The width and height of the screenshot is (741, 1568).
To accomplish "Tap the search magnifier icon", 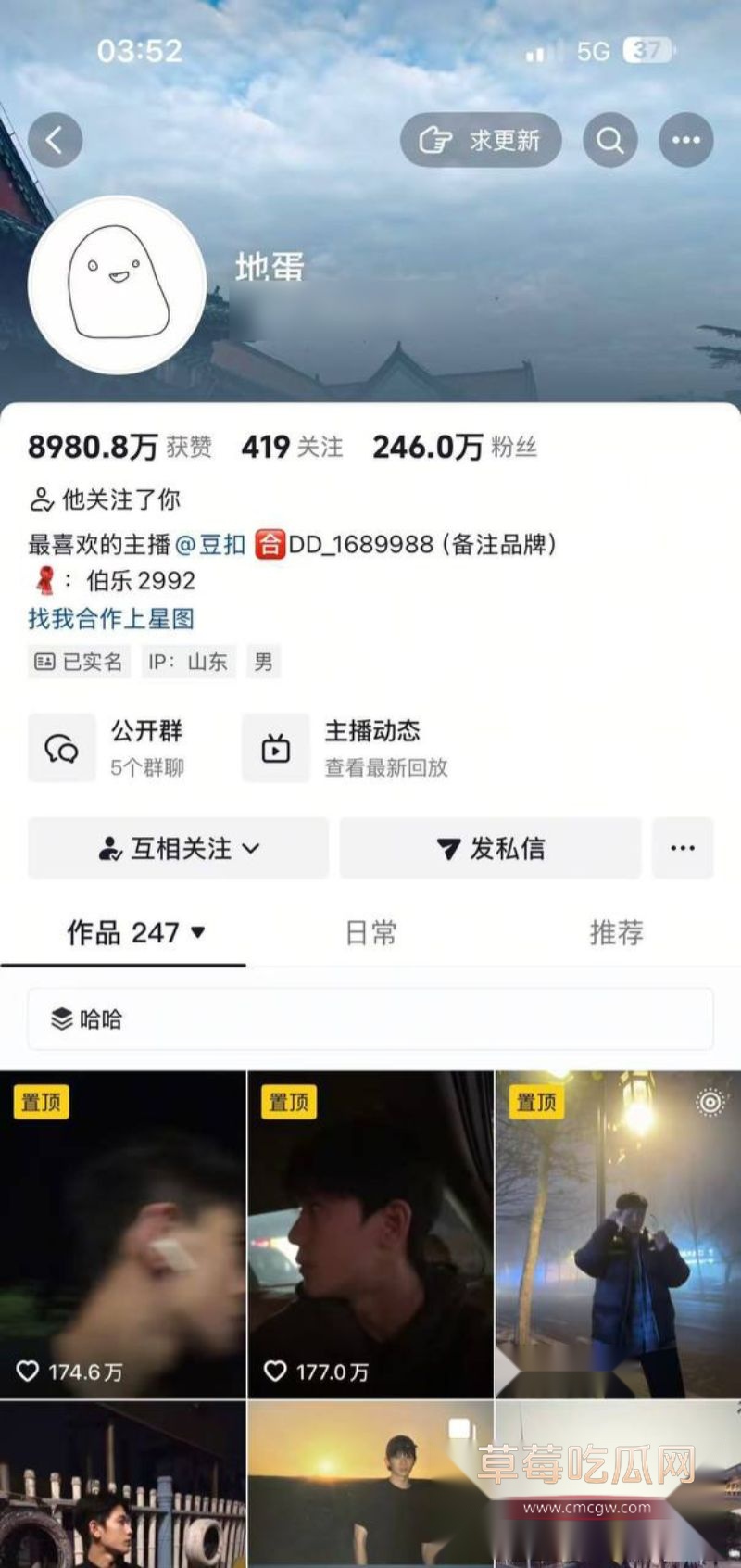I will [x=609, y=139].
